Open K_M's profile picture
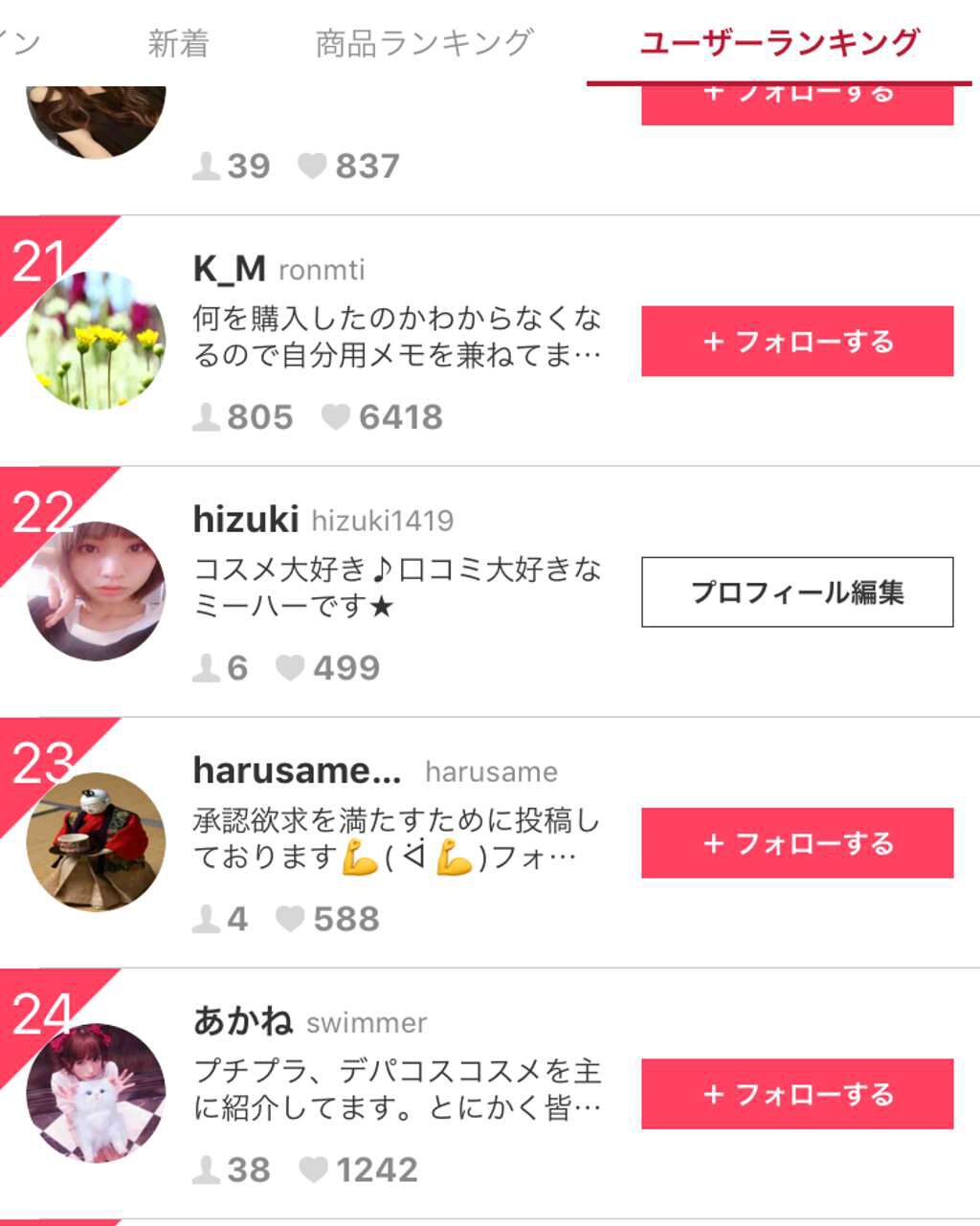980x1226 pixels. point(96,341)
